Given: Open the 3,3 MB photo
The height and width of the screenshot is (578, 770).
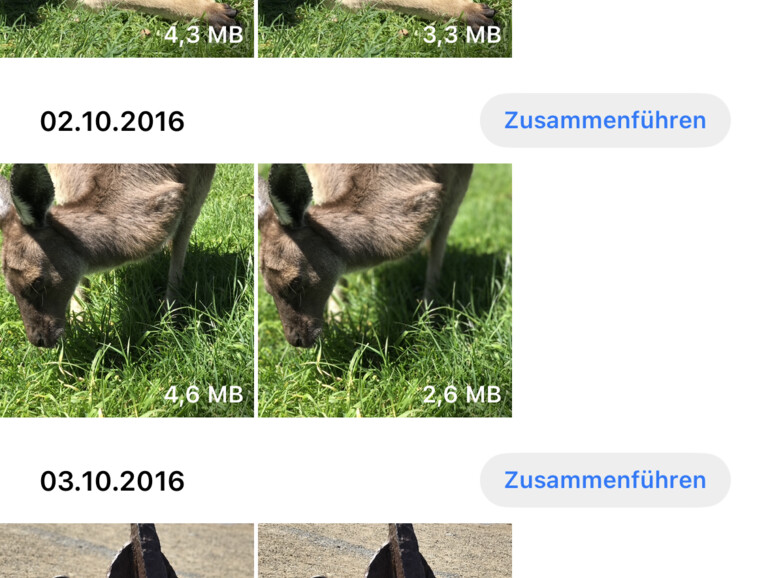Looking at the screenshot, I should (x=385, y=28).
